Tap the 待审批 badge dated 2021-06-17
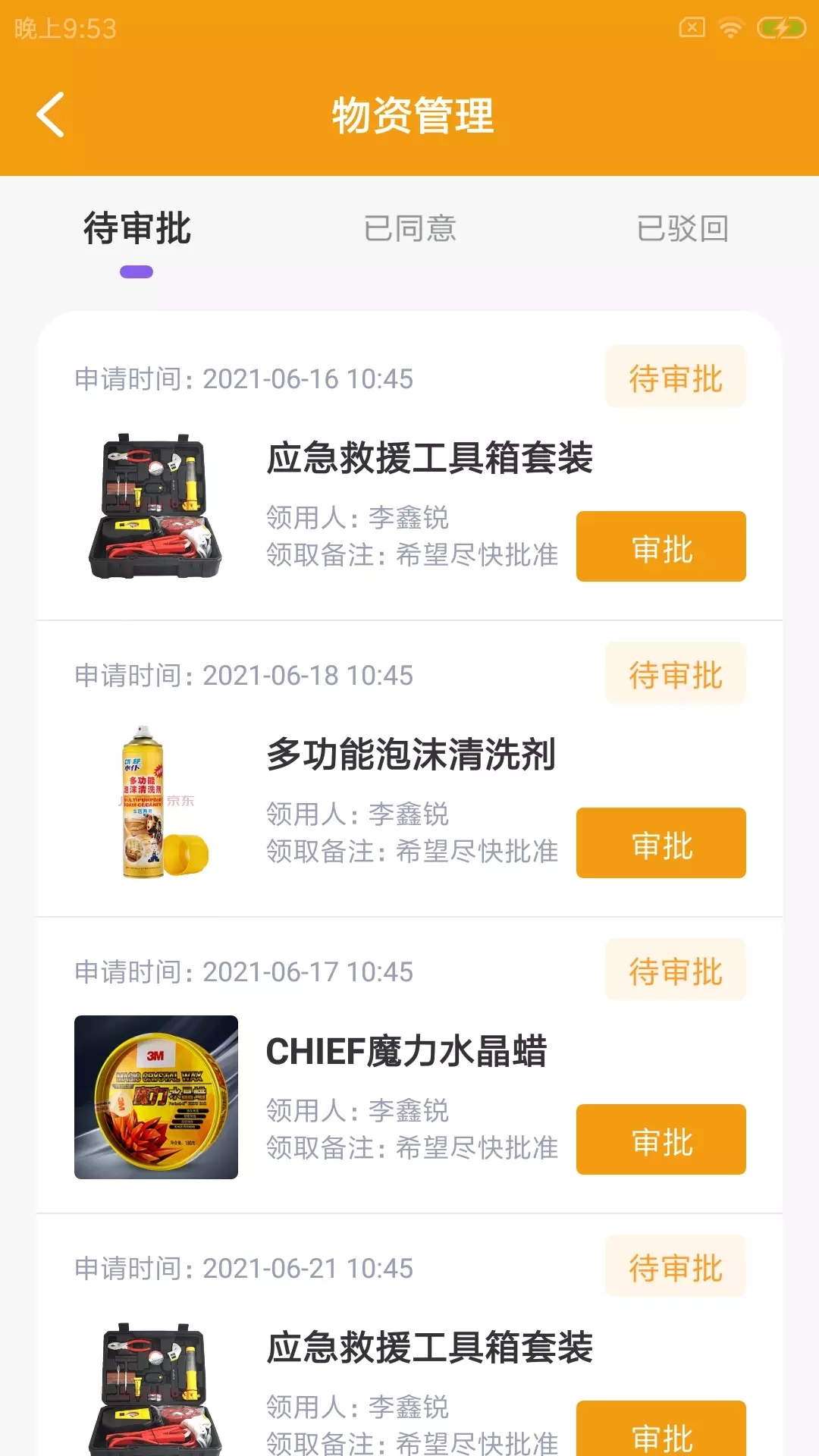 coord(674,970)
